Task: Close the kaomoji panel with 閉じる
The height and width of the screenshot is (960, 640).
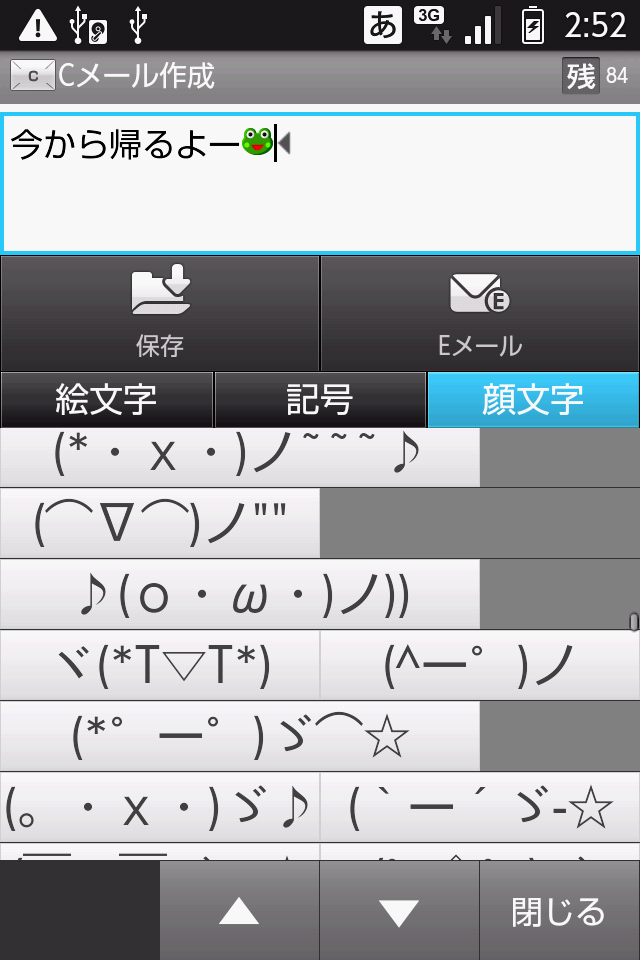Action: pos(559,910)
